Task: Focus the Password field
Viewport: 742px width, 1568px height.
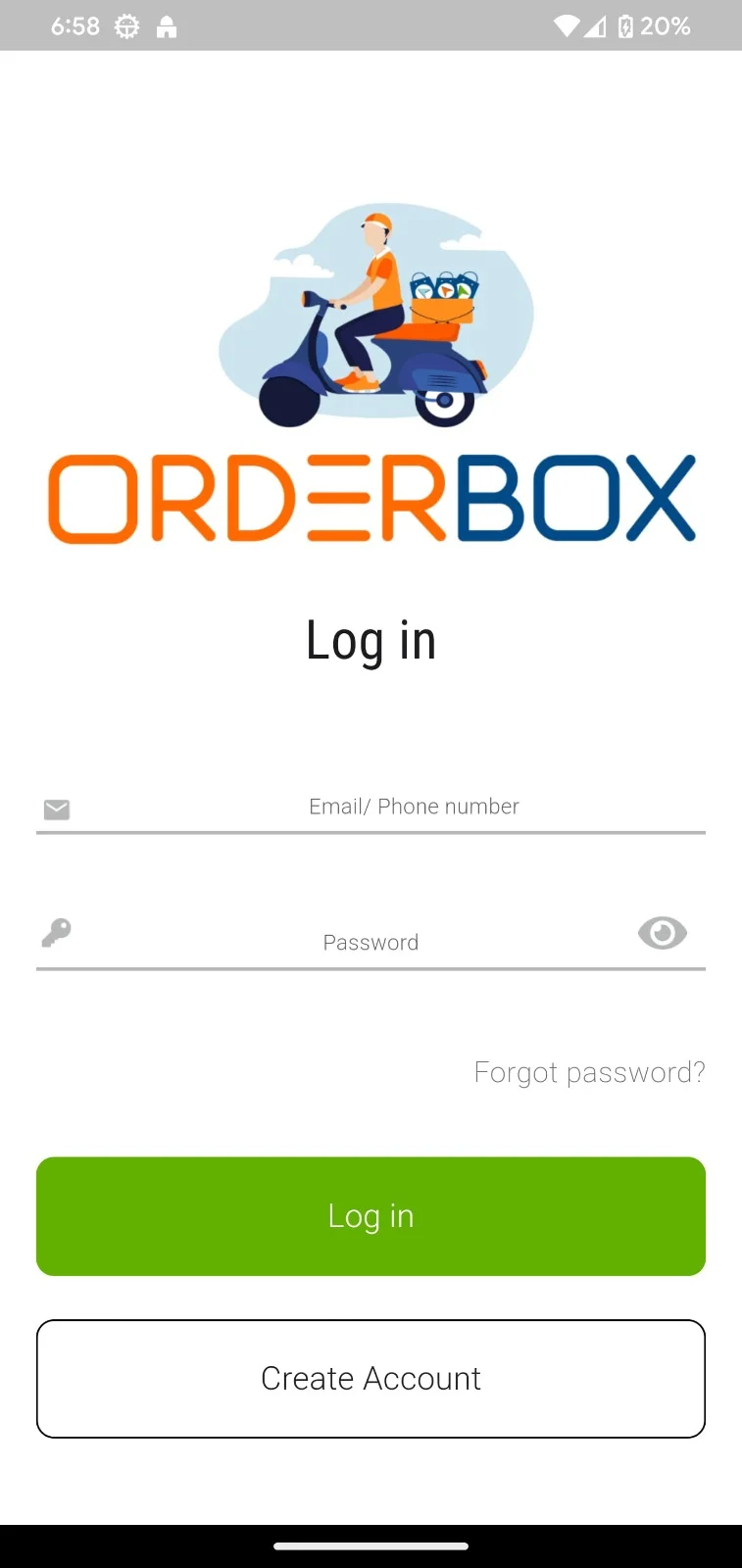Action: 371,942
